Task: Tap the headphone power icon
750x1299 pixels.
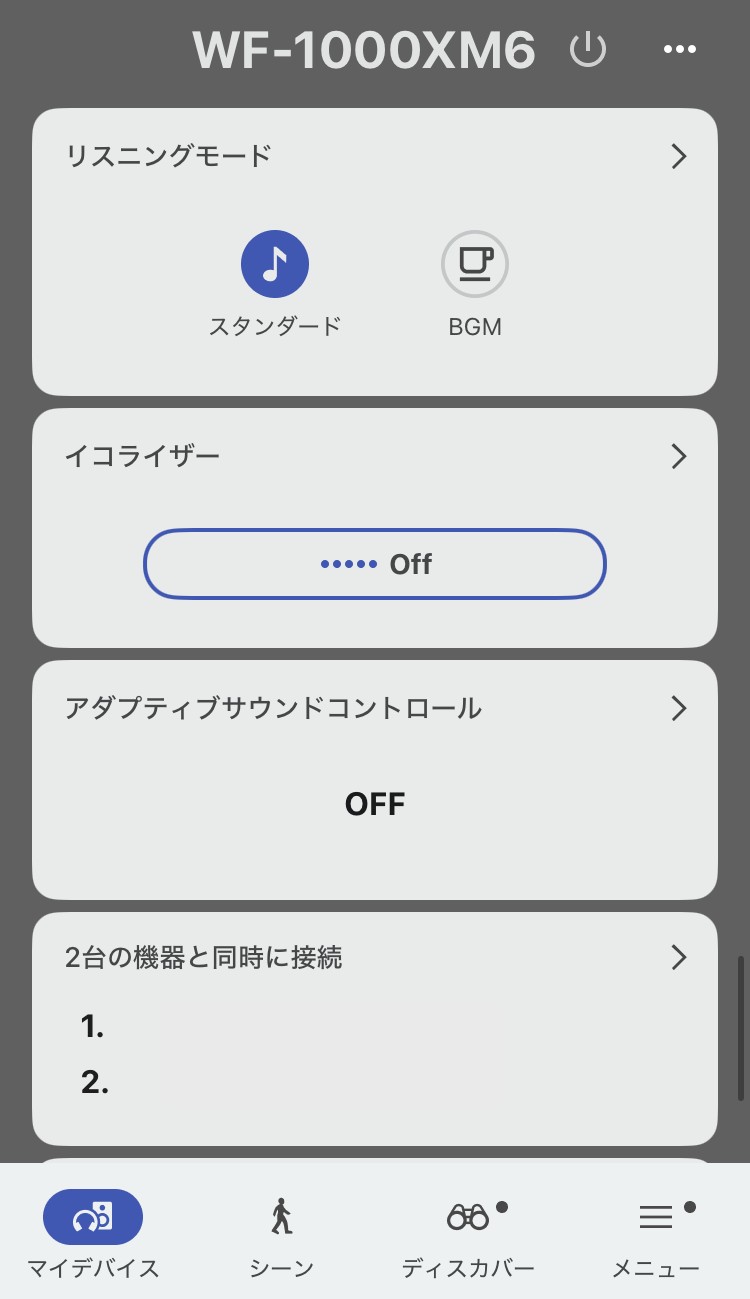Action: pyautogui.click(x=589, y=48)
